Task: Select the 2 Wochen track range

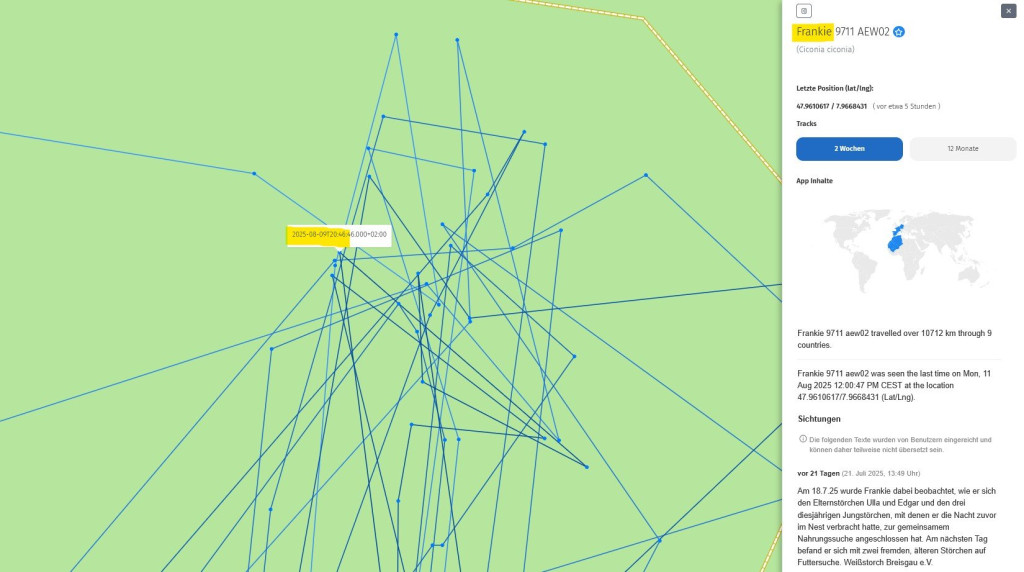Action: point(849,149)
